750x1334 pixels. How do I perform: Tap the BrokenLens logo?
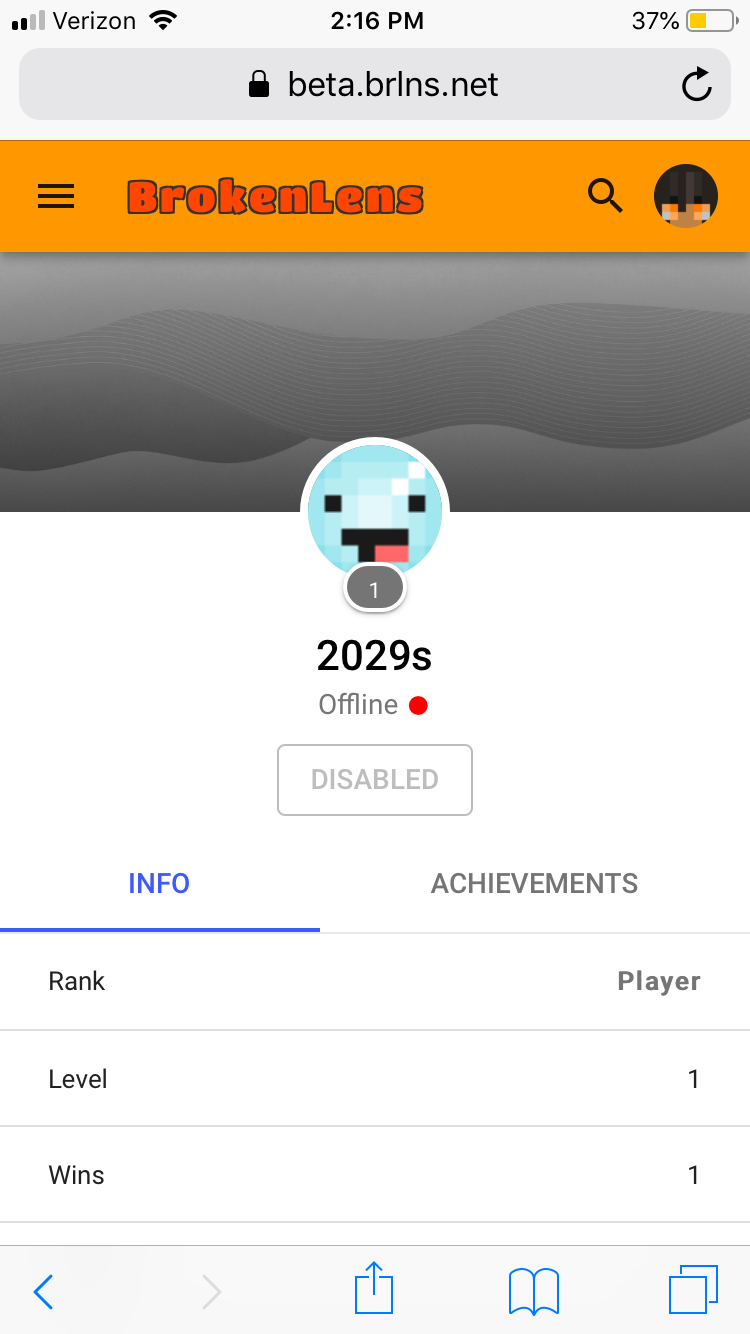pos(275,197)
